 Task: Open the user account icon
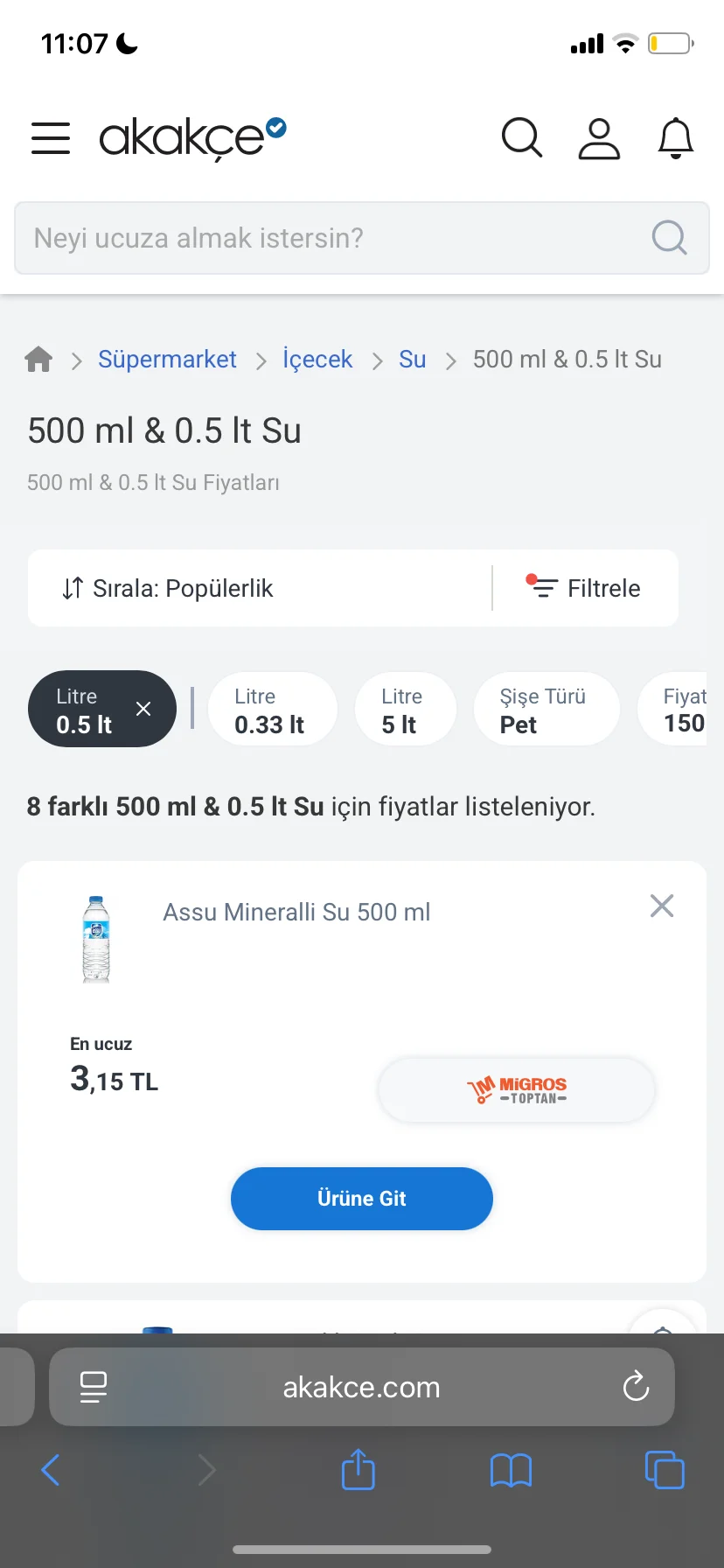(x=599, y=138)
